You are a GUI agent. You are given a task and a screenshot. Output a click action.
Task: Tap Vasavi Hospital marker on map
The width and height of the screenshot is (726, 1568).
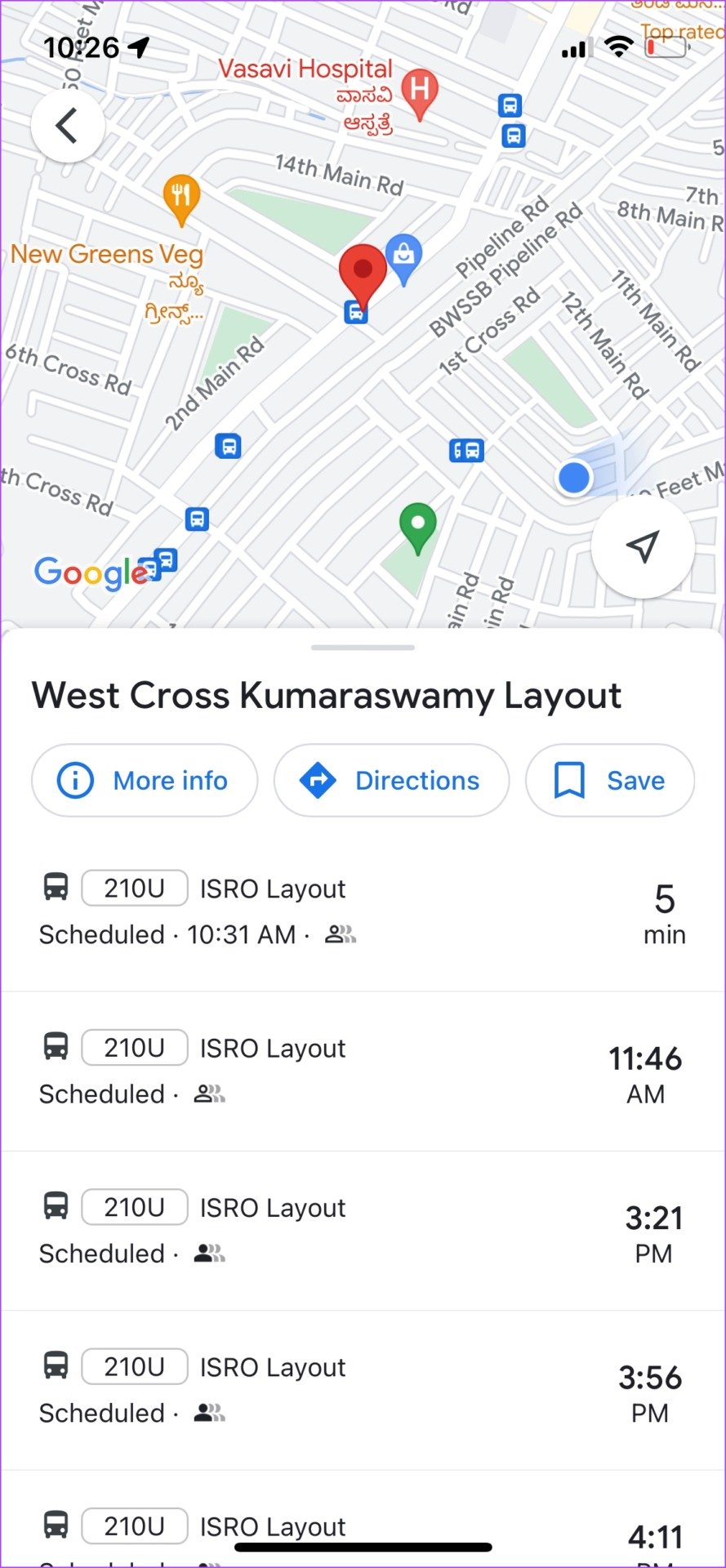coord(420,91)
